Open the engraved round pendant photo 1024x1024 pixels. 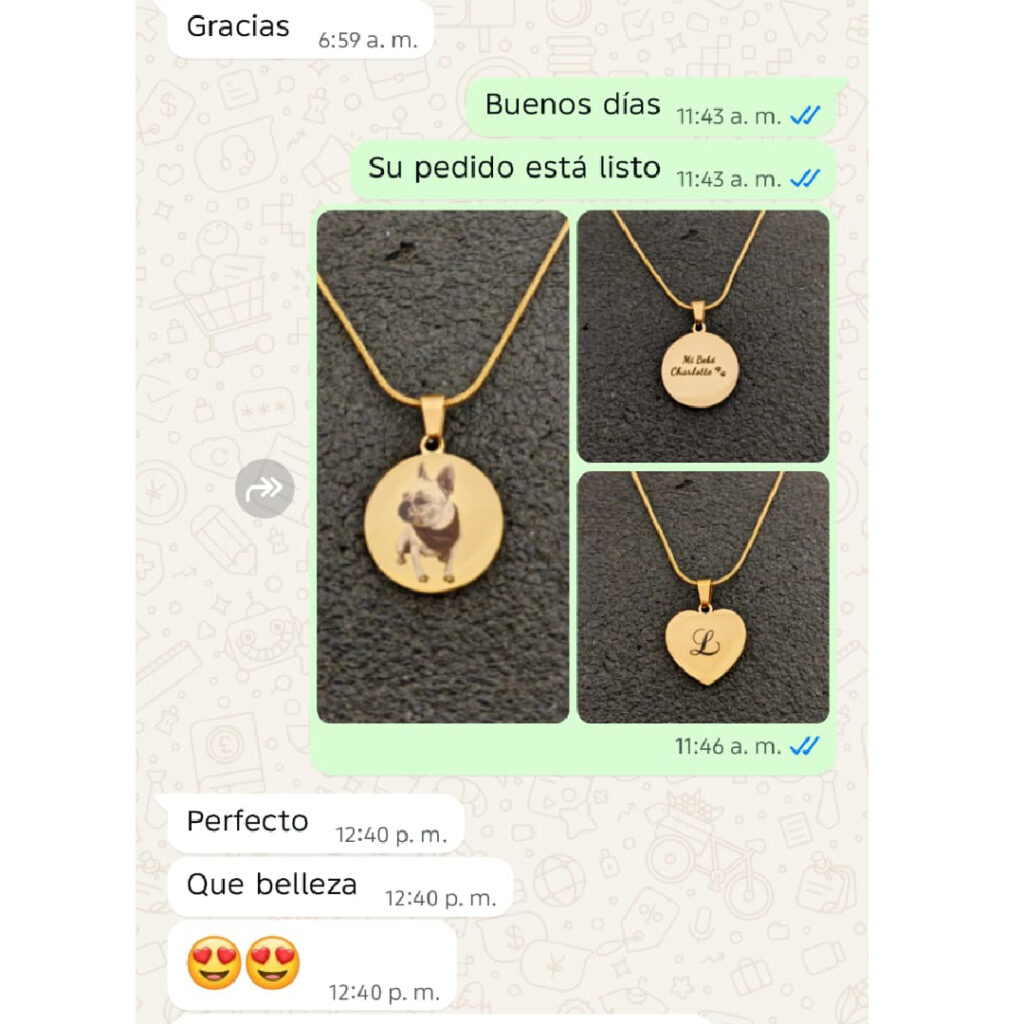703,336
